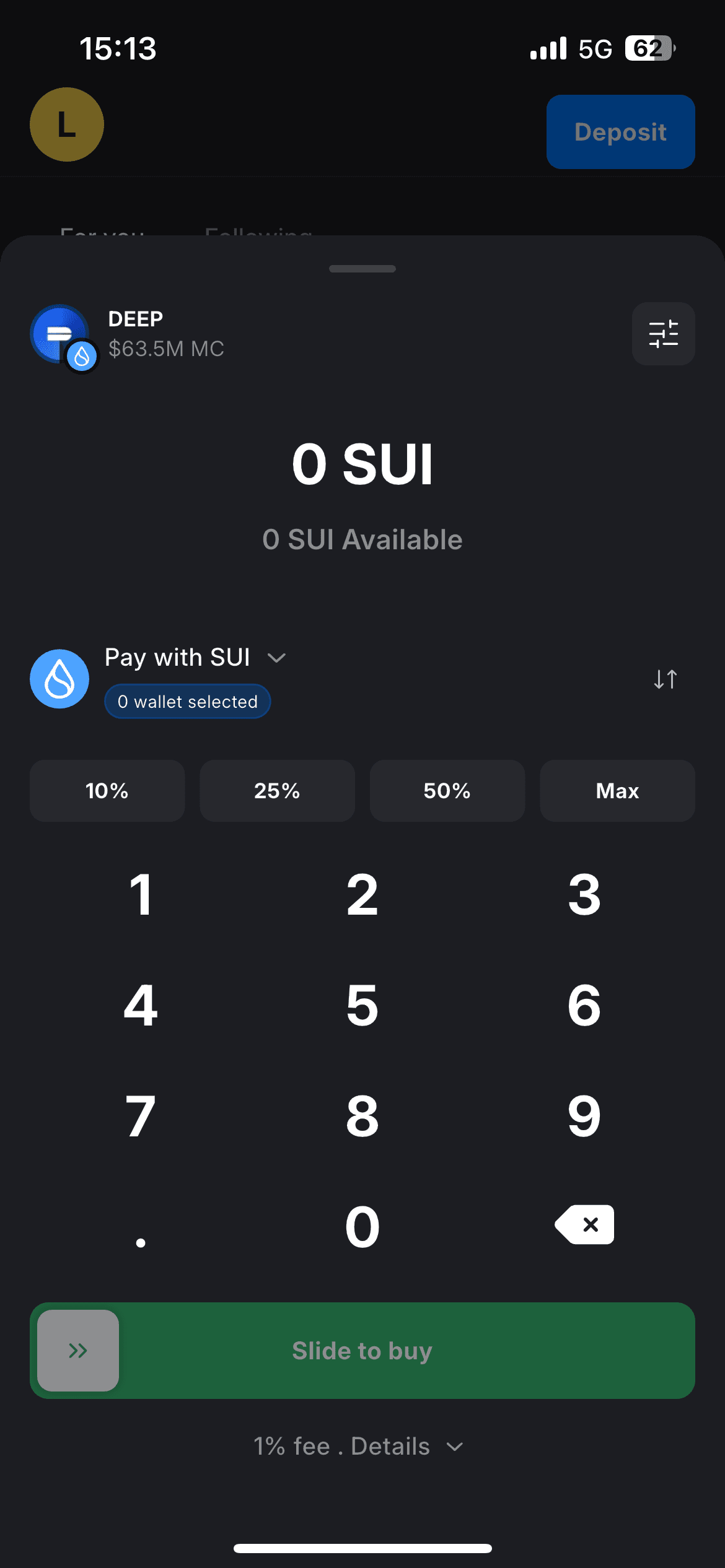Choose 25% of available balance
Image resolution: width=725 pixels, height=1568 pixels.
(x=277, y=791)
